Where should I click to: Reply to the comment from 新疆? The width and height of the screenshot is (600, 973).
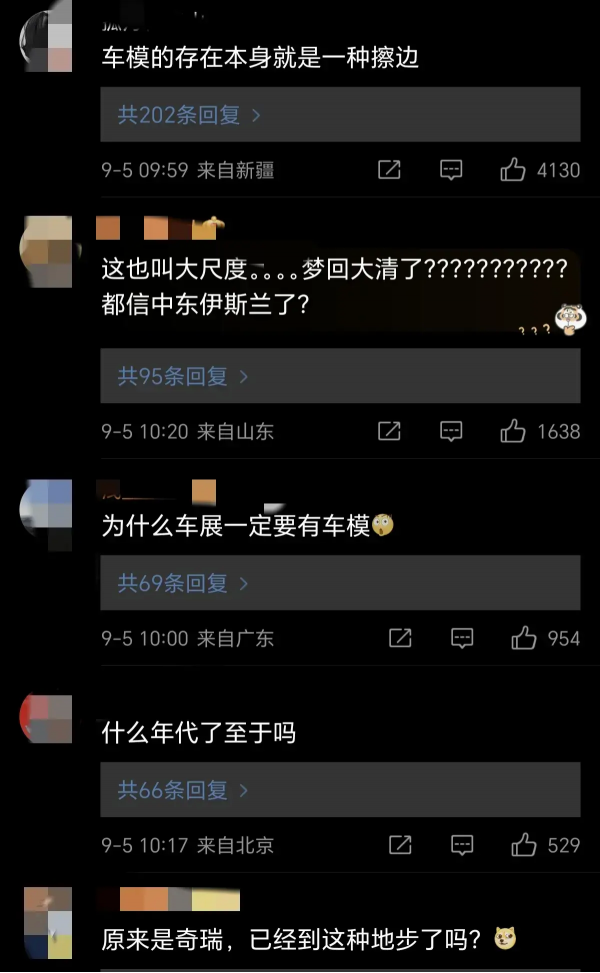pyautogui.click(x=451, y=170)
